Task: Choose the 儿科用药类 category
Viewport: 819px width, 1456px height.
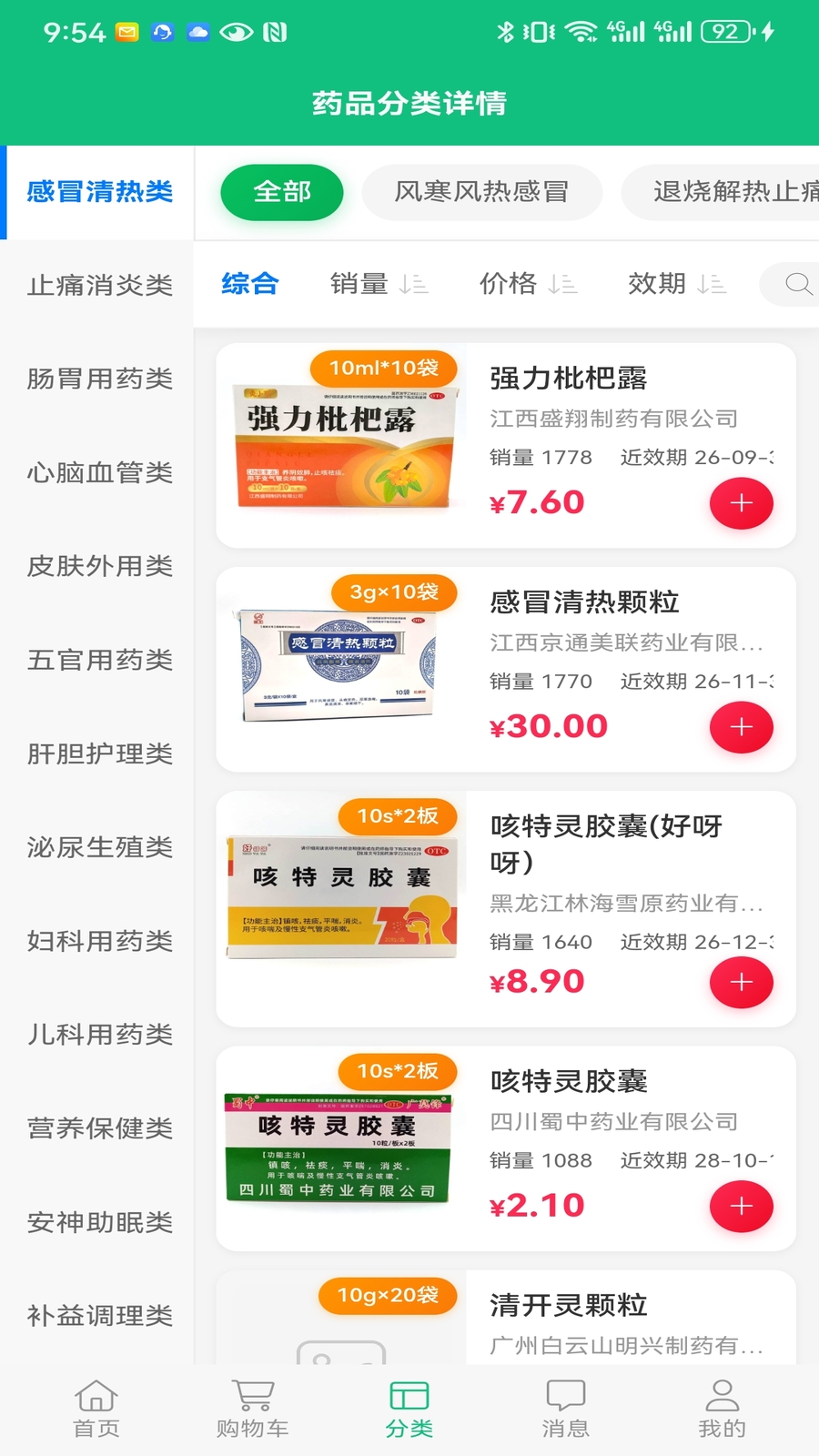Action: click(99, 1035)
